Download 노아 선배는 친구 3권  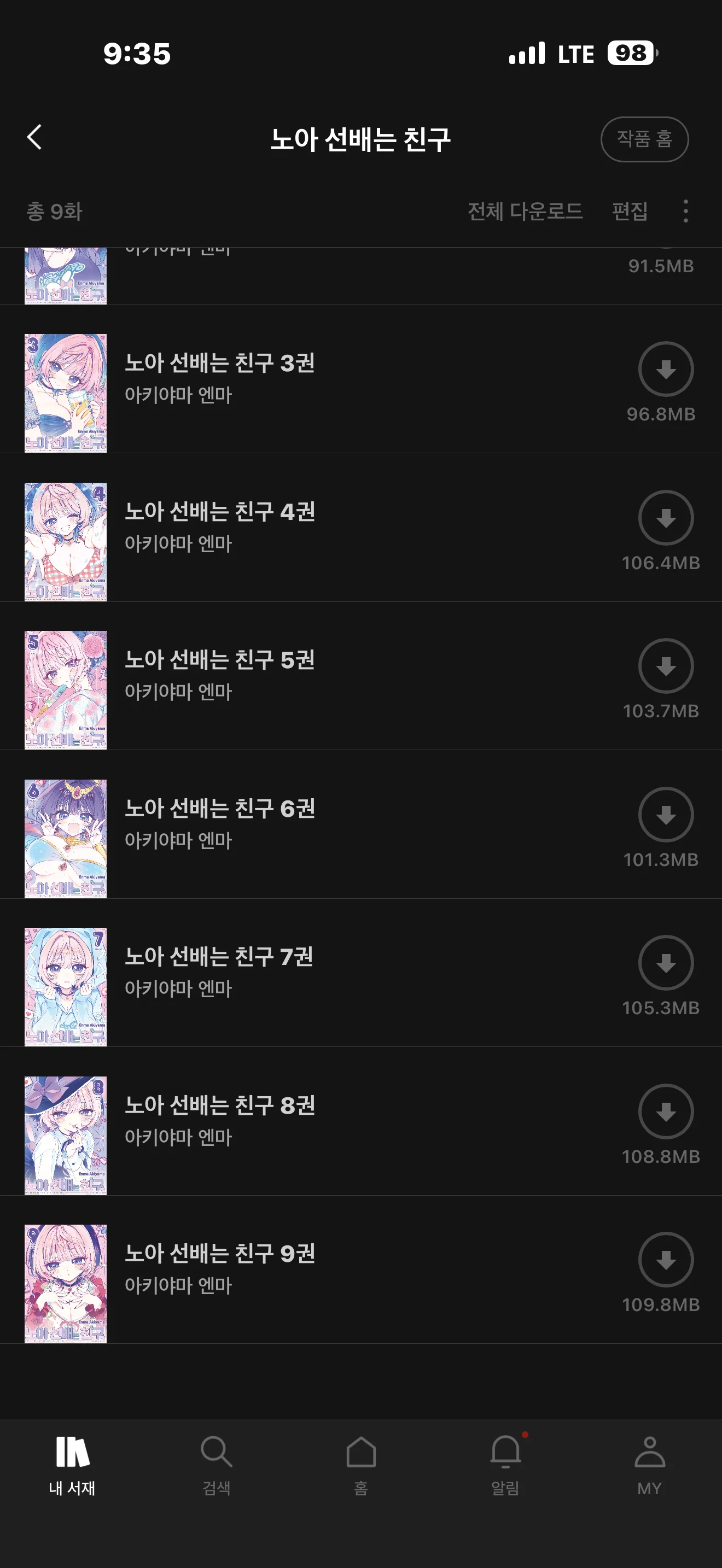tap(665, 369)
